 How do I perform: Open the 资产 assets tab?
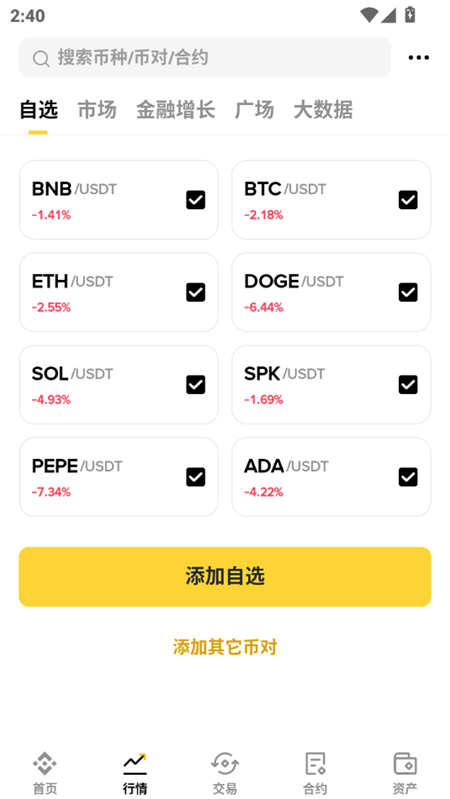405,774
